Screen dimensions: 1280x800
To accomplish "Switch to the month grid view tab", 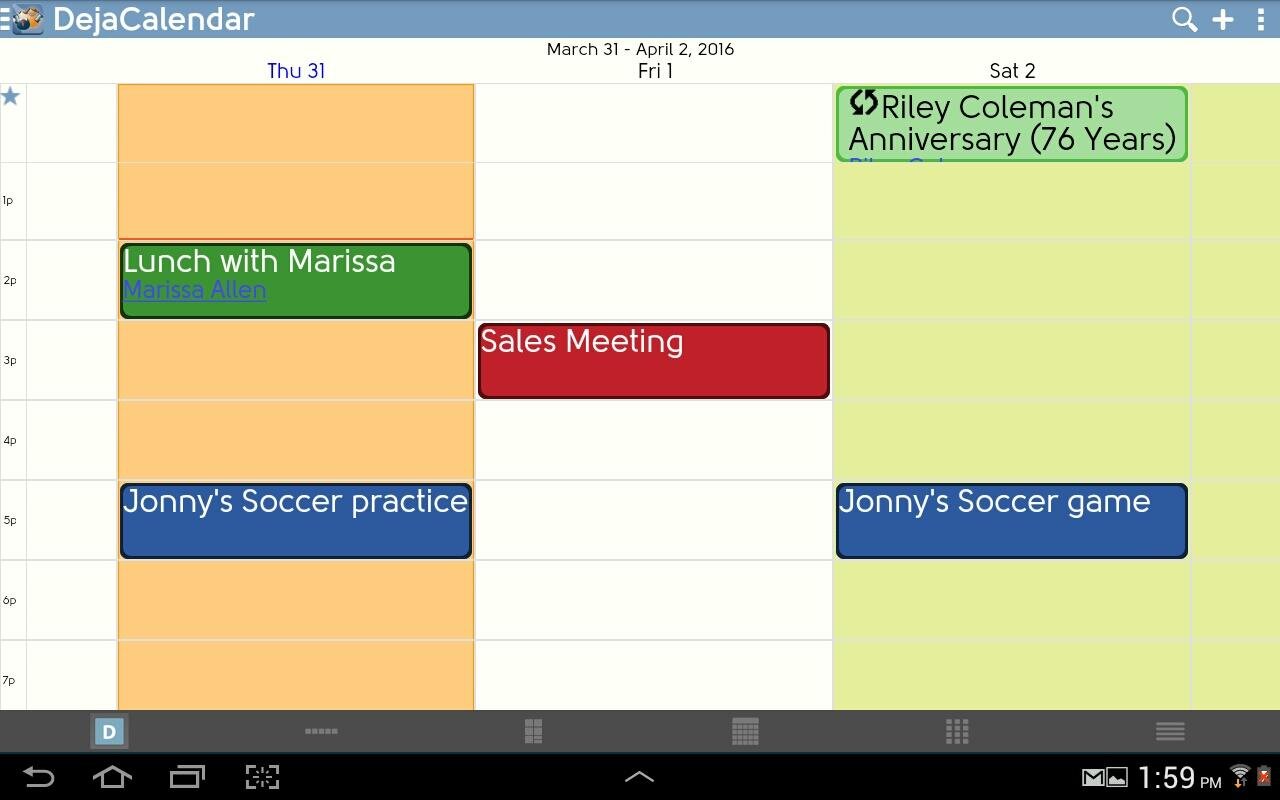I will click(745, 731).
